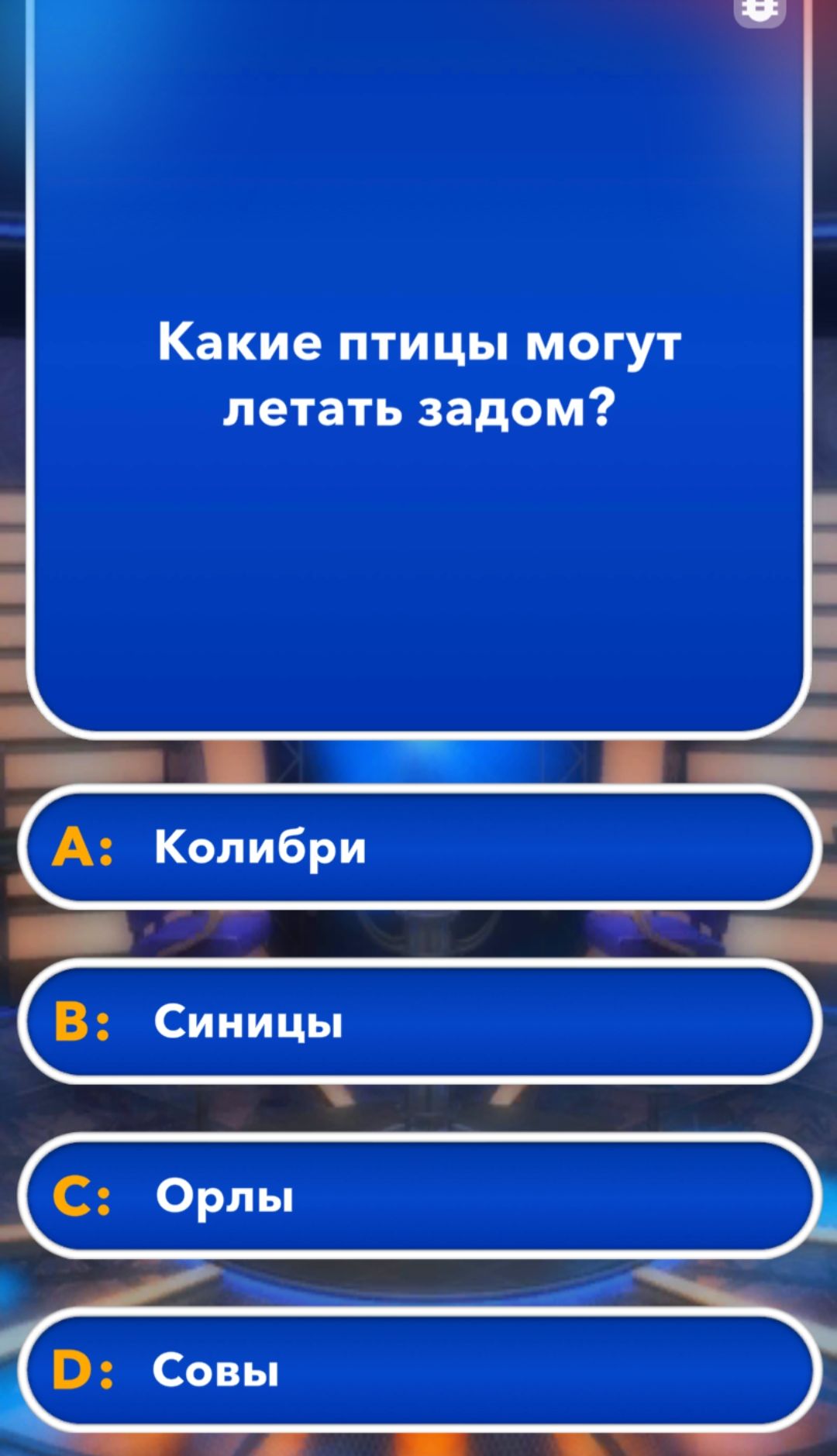Tap answer D: Совы
The height and width of the screenshot is (1456, 837).
pos(418,1370)
